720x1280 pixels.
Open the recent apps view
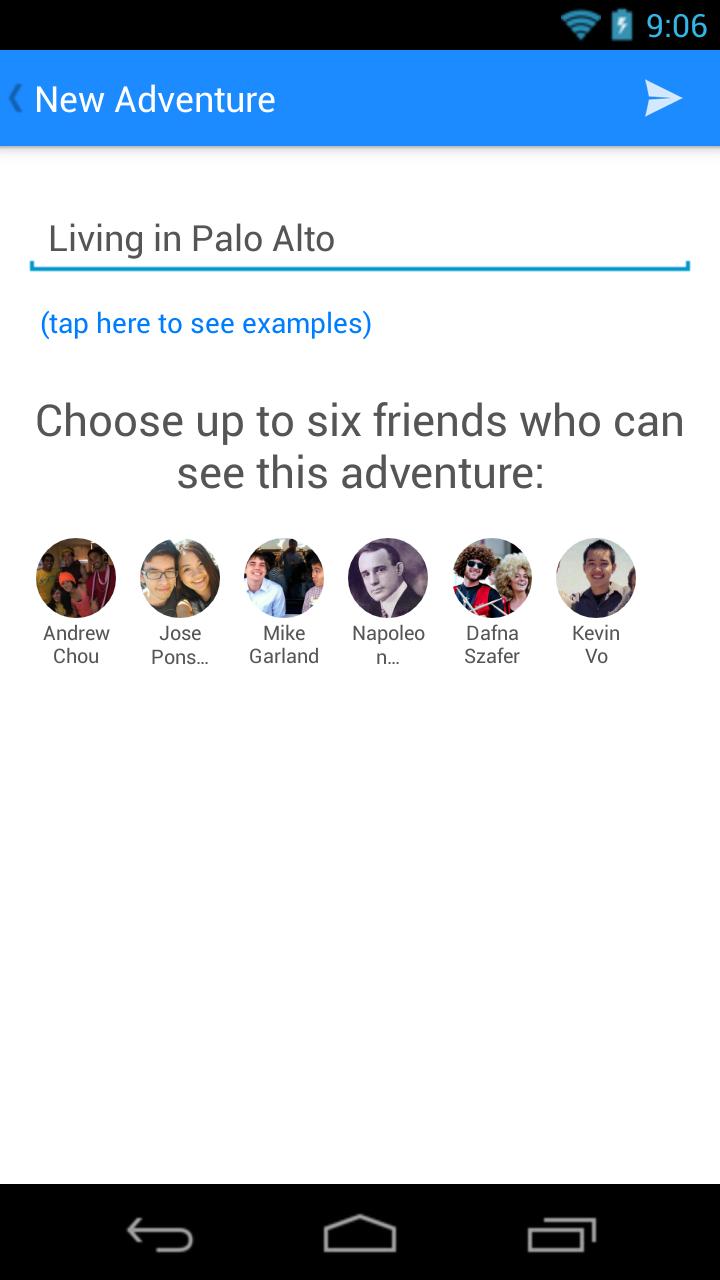(x=562, y=1234)
